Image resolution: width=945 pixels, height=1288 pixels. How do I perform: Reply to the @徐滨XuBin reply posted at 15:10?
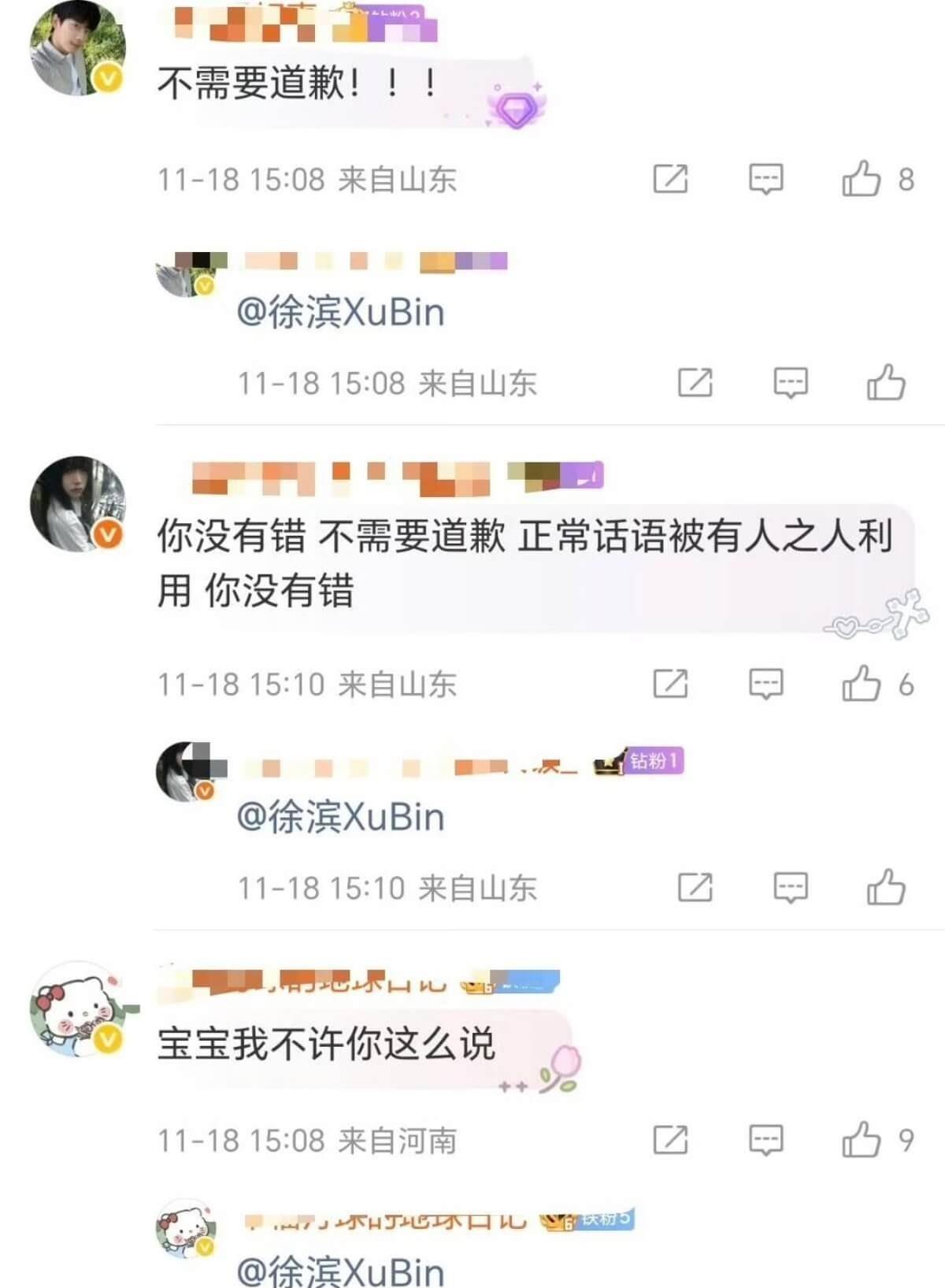pyautogui.click(x=791, y=888)
